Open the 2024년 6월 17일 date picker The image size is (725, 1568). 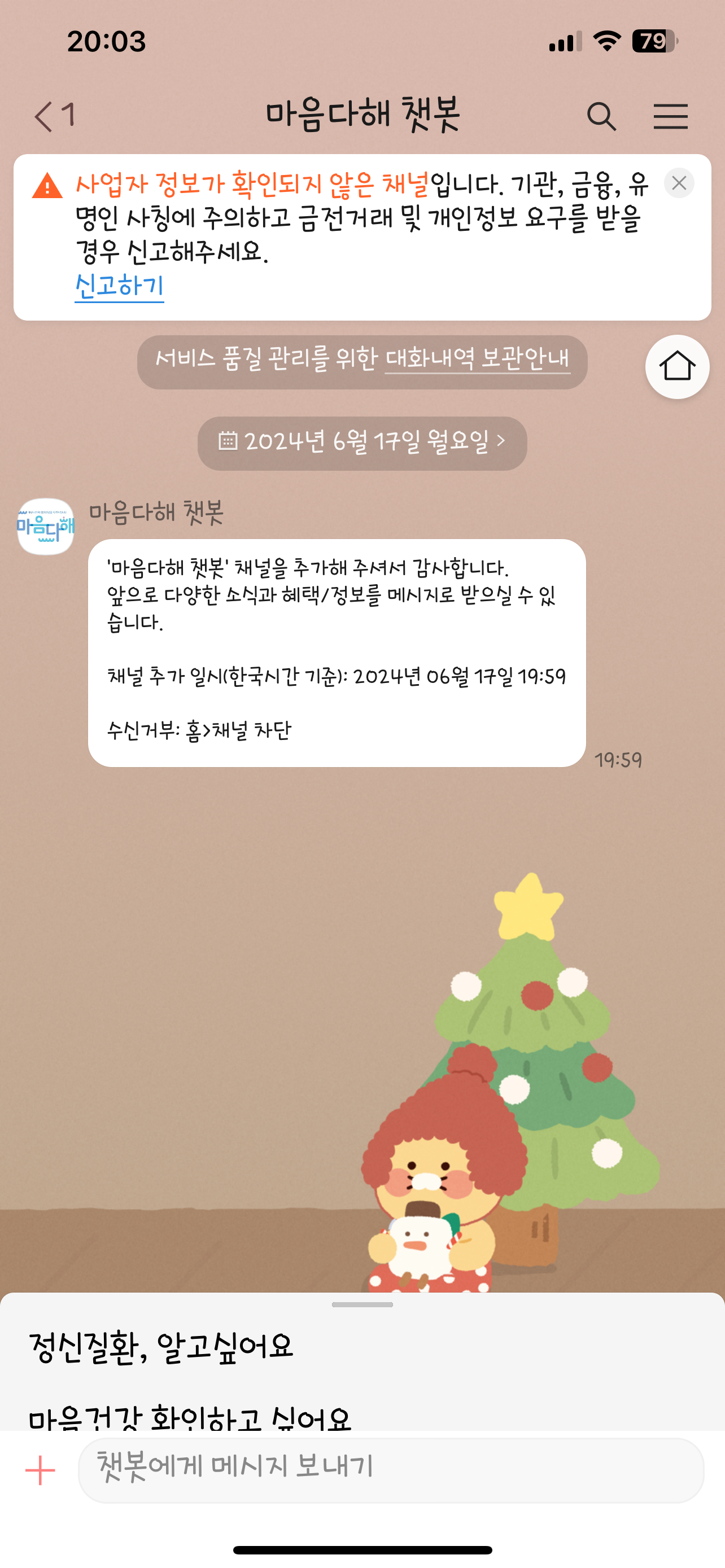362,443
